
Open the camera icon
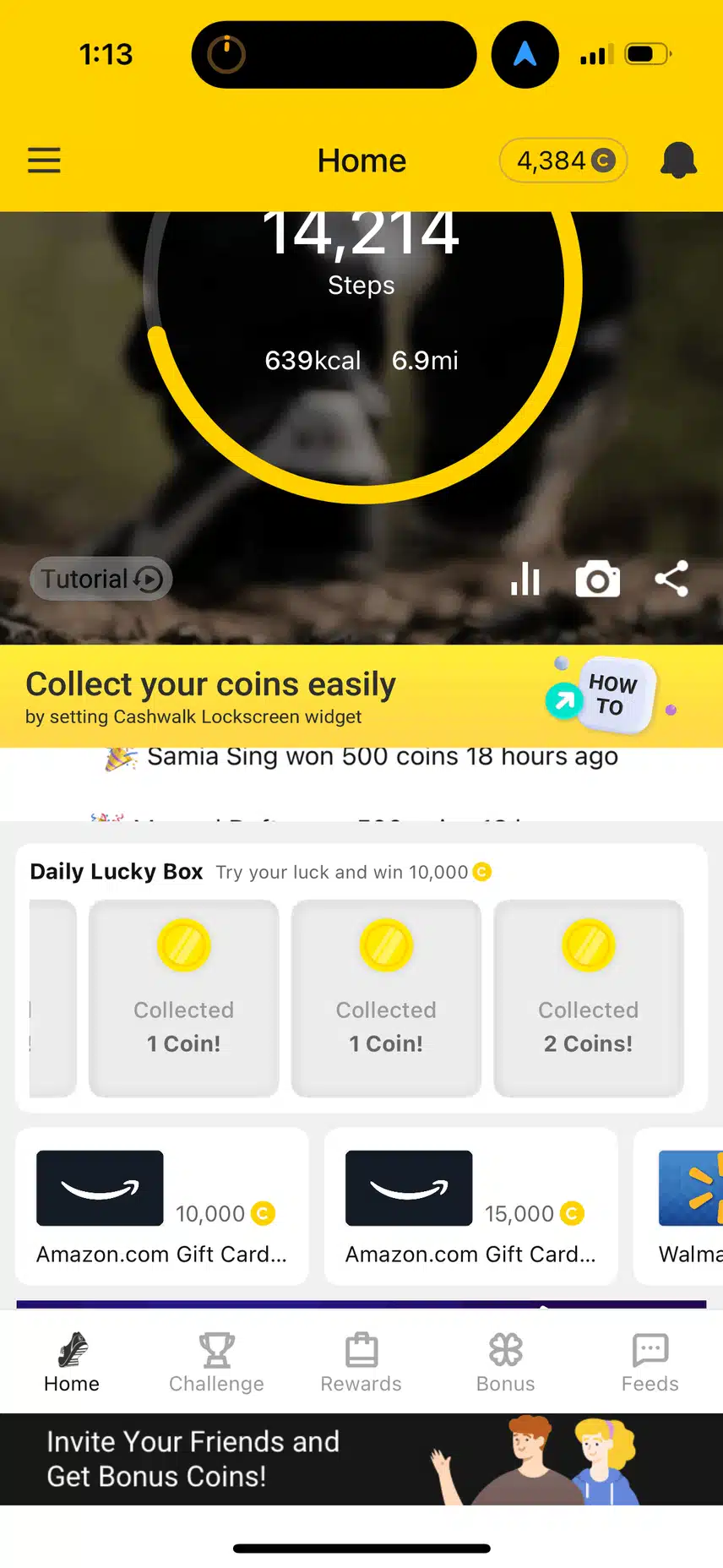597,580
